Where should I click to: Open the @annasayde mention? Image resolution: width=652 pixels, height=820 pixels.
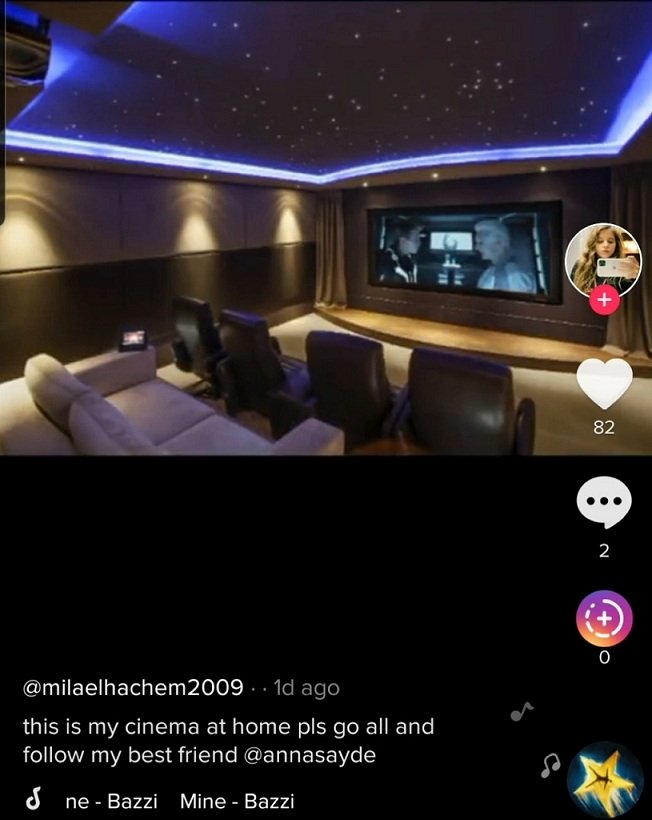point(310,755)
